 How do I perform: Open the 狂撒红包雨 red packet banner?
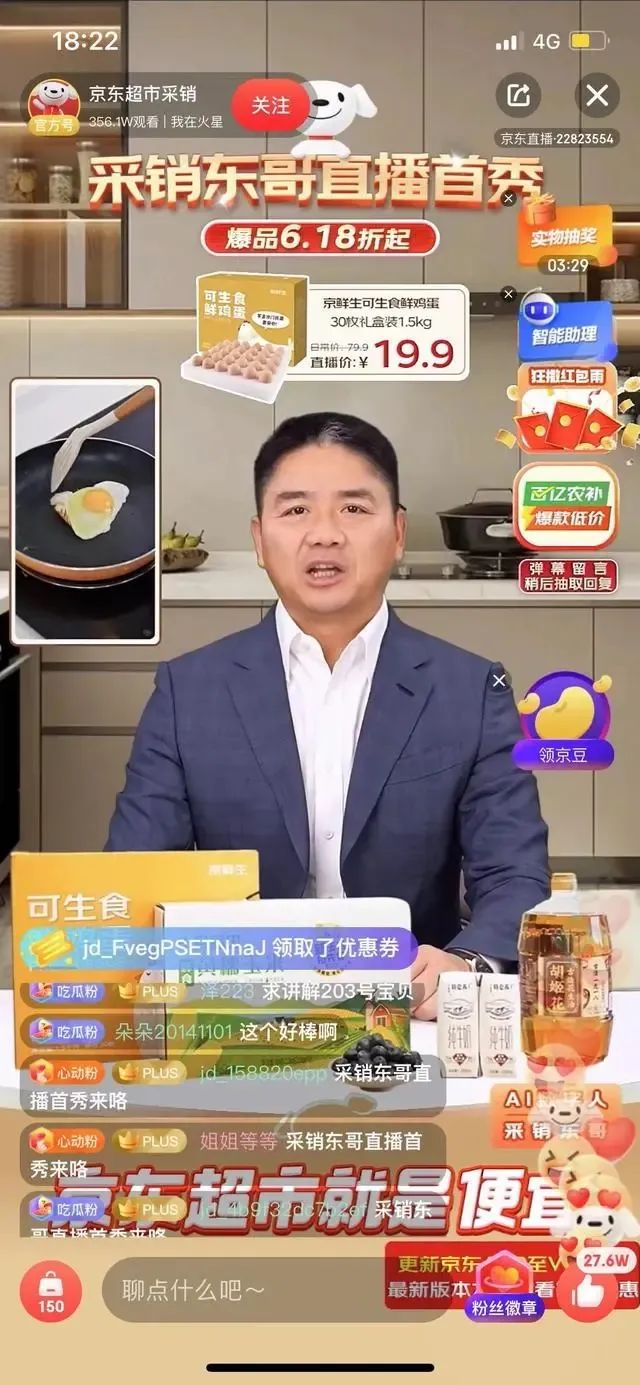[x=567, y=410]
